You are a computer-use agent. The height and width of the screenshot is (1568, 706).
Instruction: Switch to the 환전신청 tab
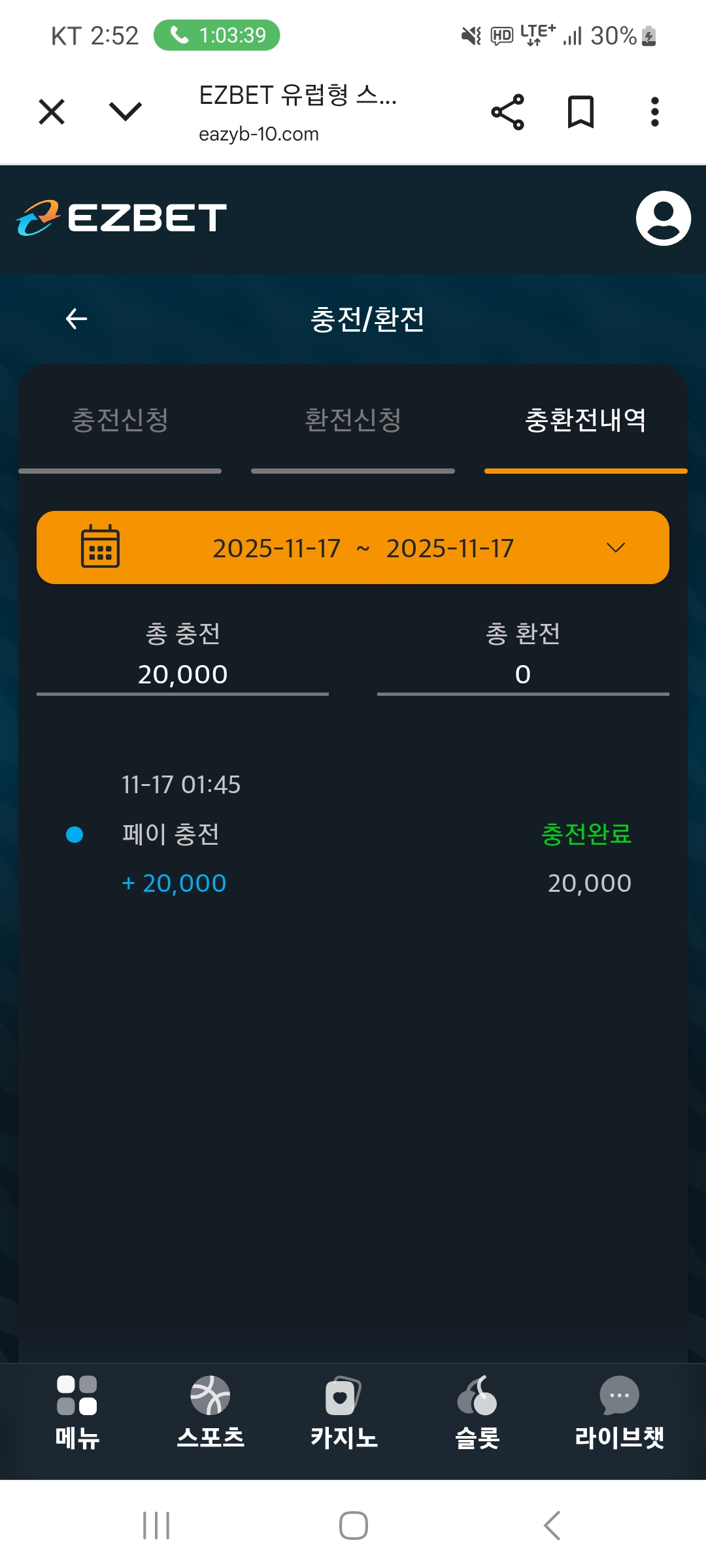coord(353,421)
